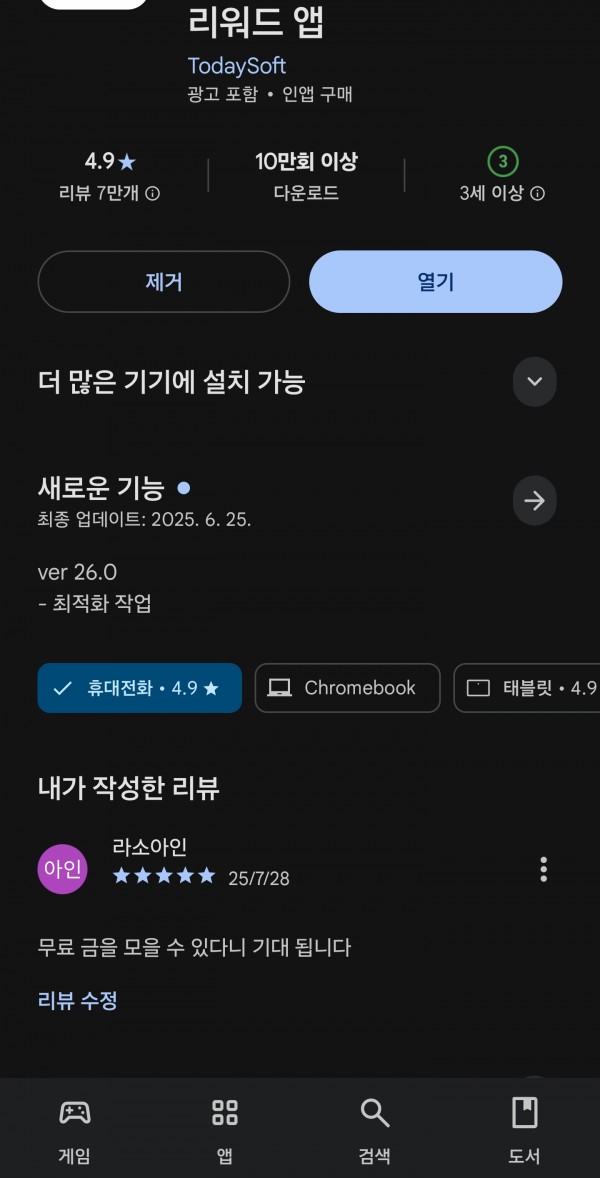View info about 3세 이상 age rating

[538, 194]
